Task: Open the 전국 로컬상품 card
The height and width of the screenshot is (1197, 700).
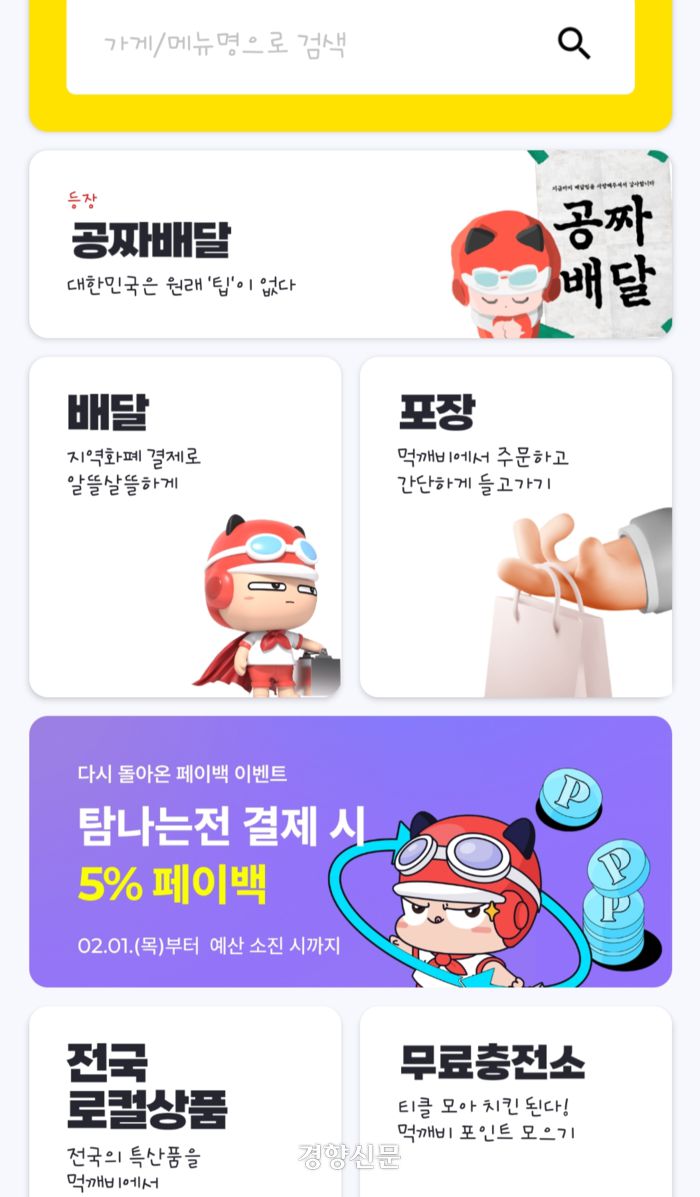Action: (x=185, y=1100)
